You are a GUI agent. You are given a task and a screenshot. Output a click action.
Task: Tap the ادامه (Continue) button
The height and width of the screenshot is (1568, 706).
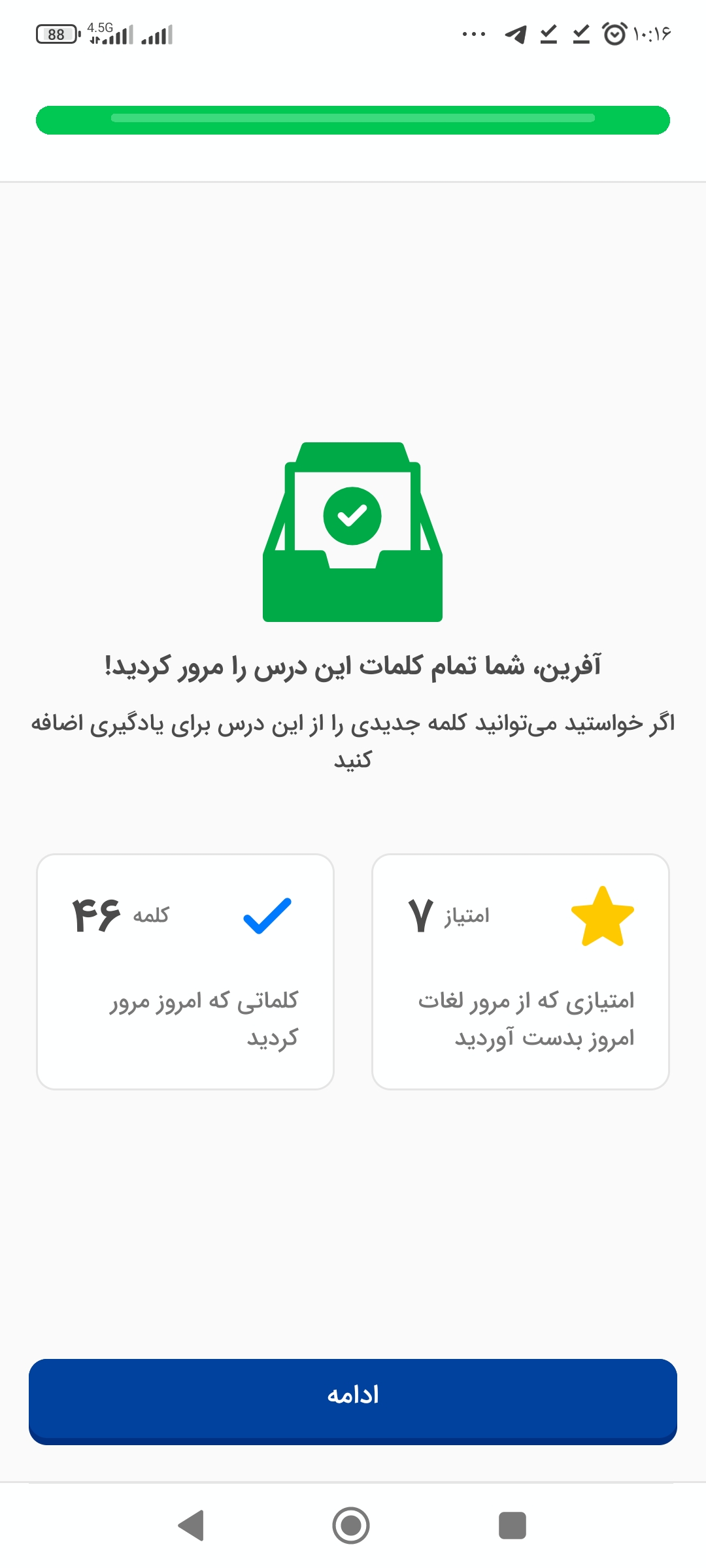(353, 1401)
